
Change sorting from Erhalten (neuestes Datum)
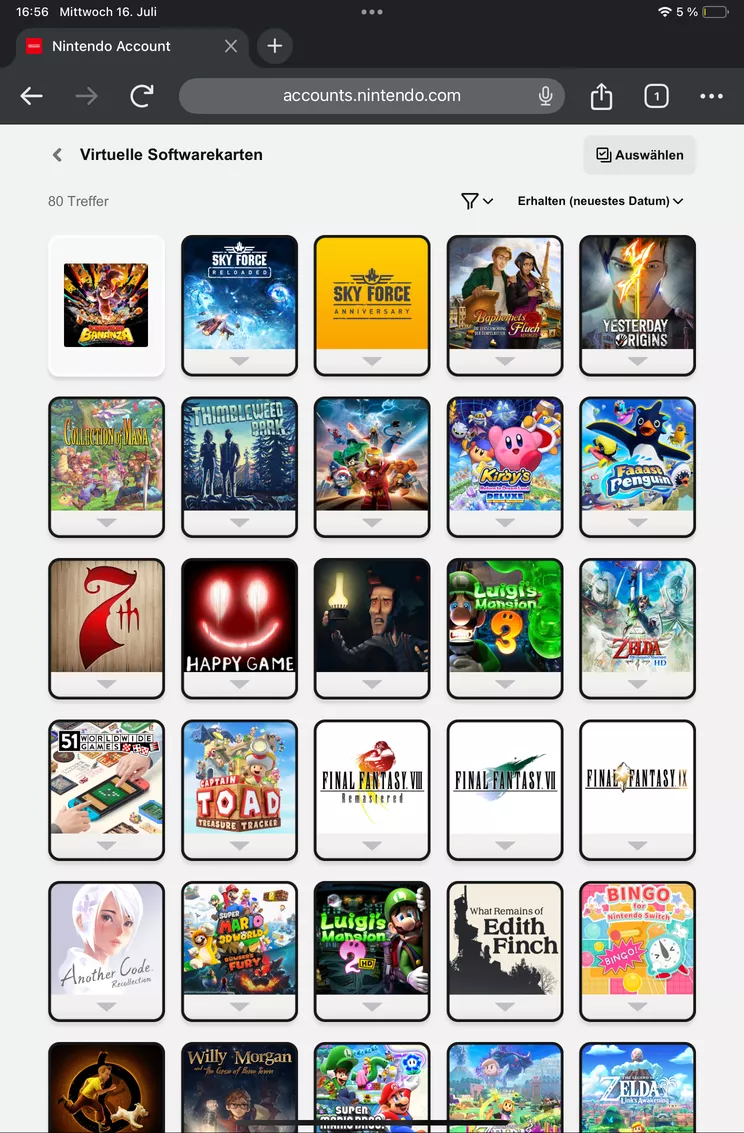600,201
